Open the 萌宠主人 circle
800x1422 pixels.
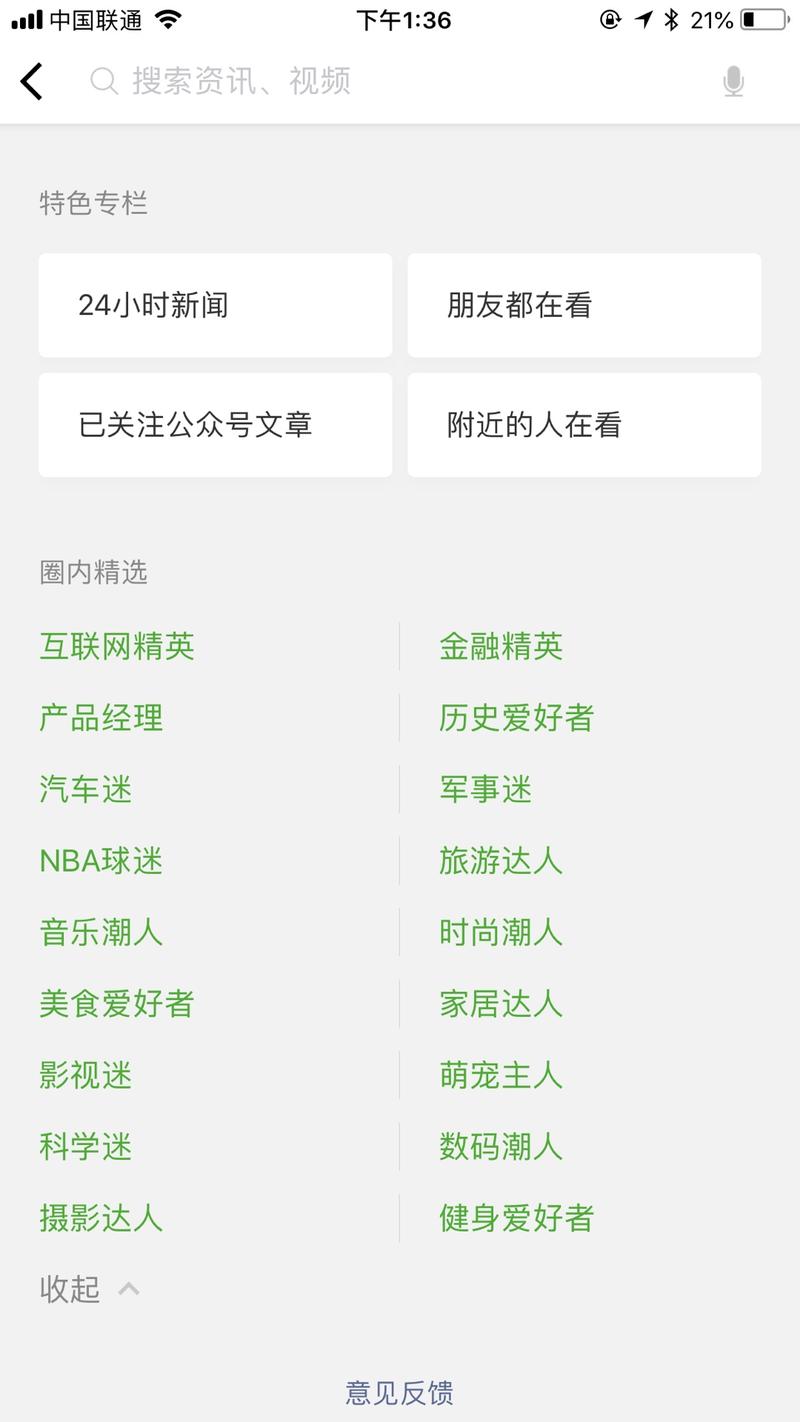(499, 1075)
